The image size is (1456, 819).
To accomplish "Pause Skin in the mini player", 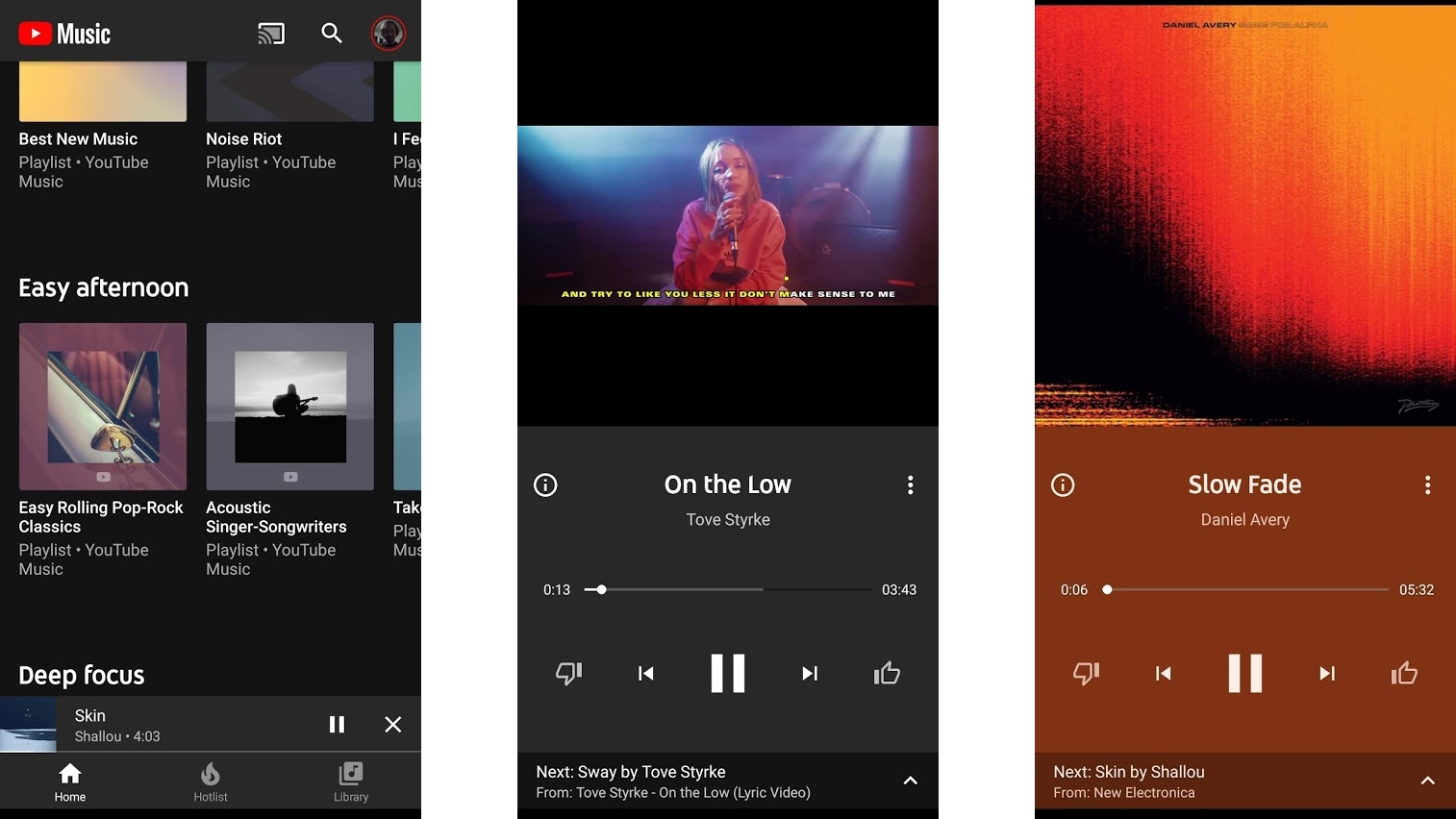I will 337,725.
